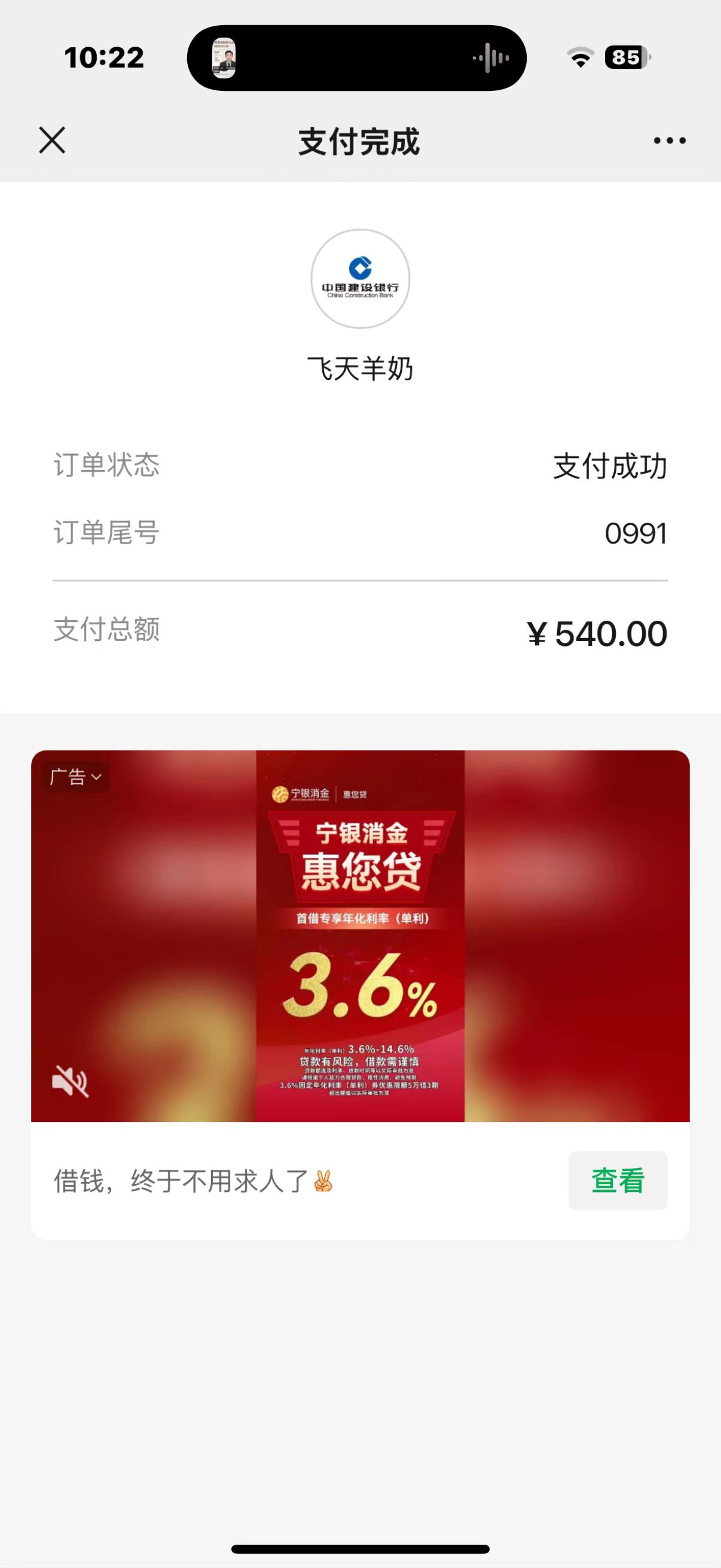
Task: Open the Dynamic Island voice activity
Action: click(356, 58)
